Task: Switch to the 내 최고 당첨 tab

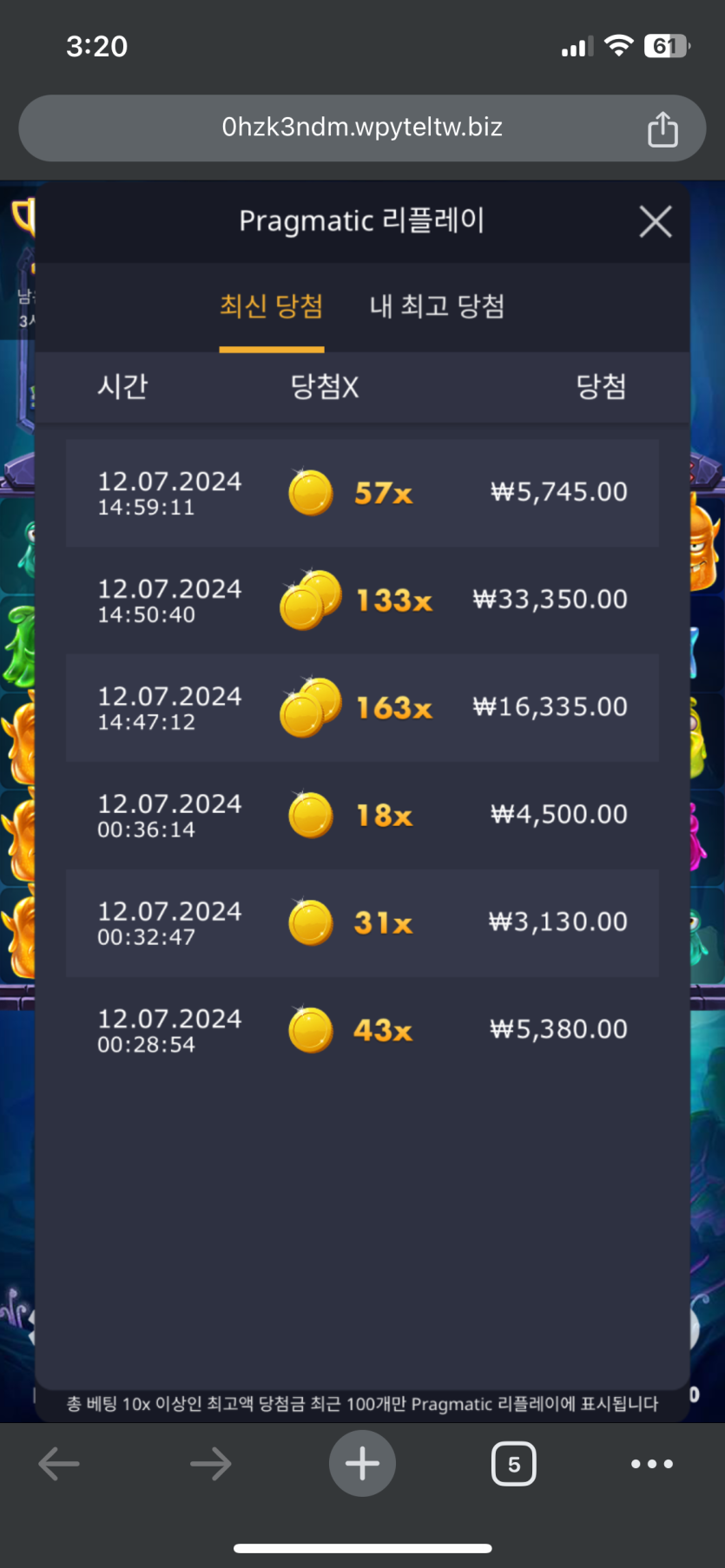Action: (x=437, y=306)
